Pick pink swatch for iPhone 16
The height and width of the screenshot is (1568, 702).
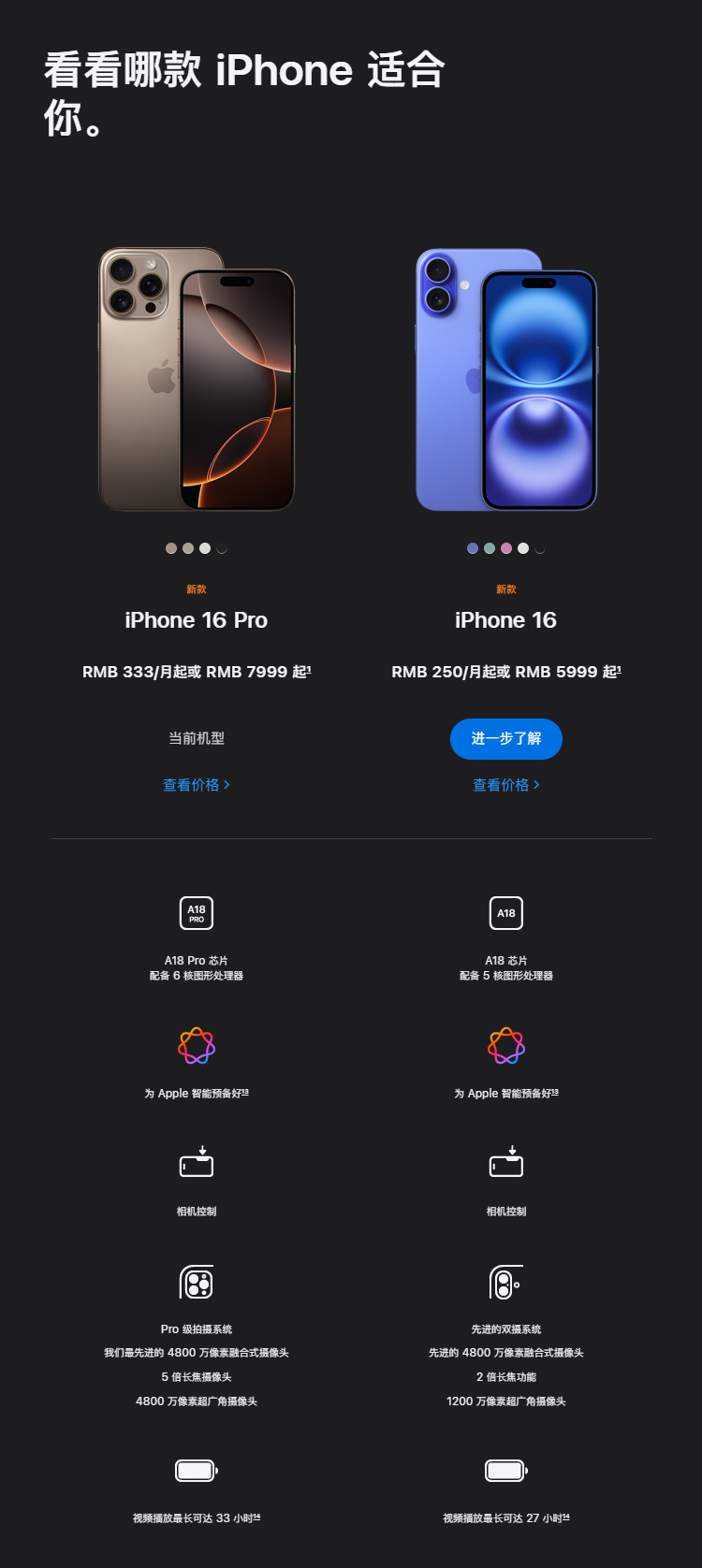coord(506,548)
